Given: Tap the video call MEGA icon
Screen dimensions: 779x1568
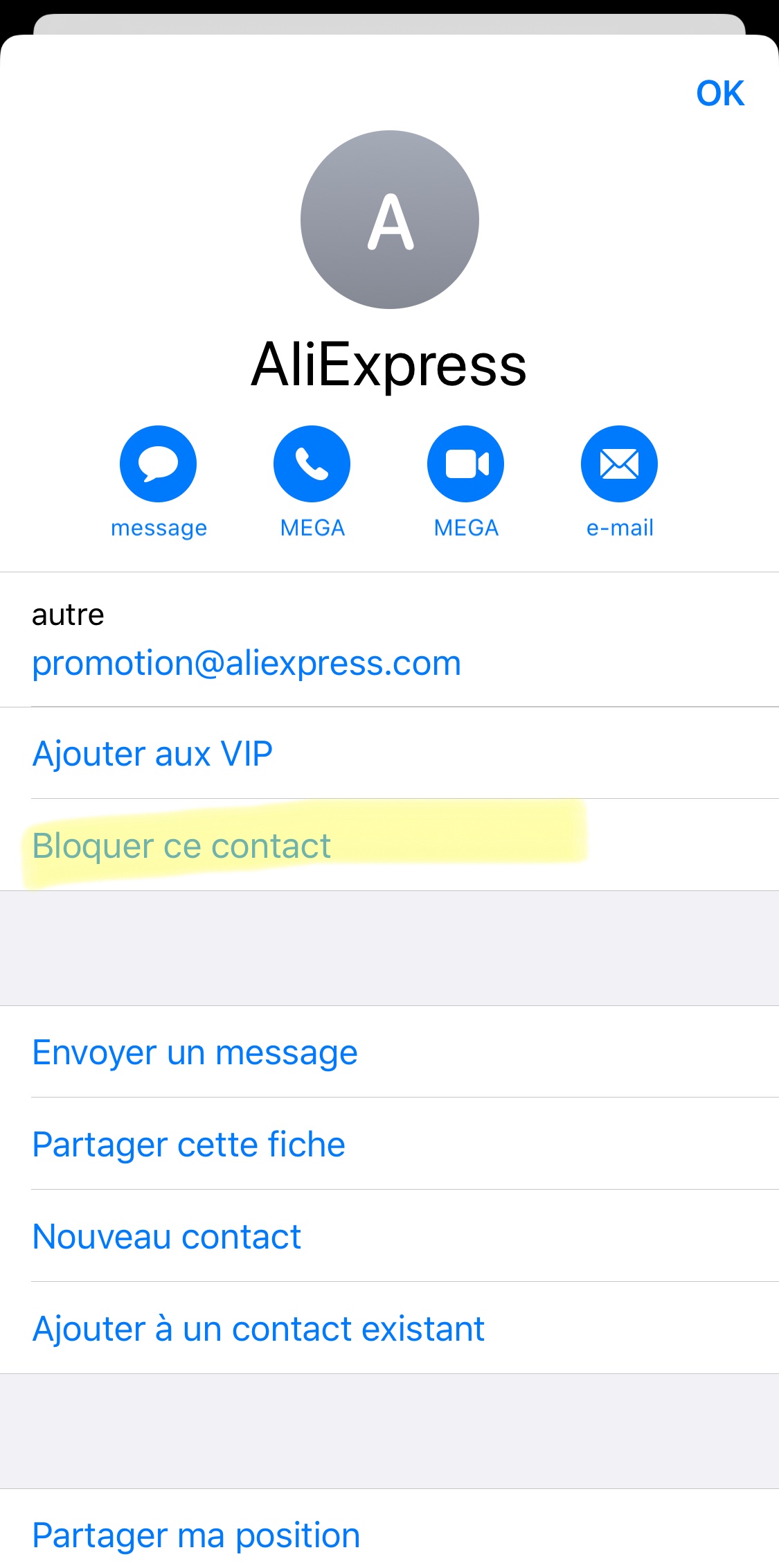Looking at the screenshot, I should click(466, 464).
